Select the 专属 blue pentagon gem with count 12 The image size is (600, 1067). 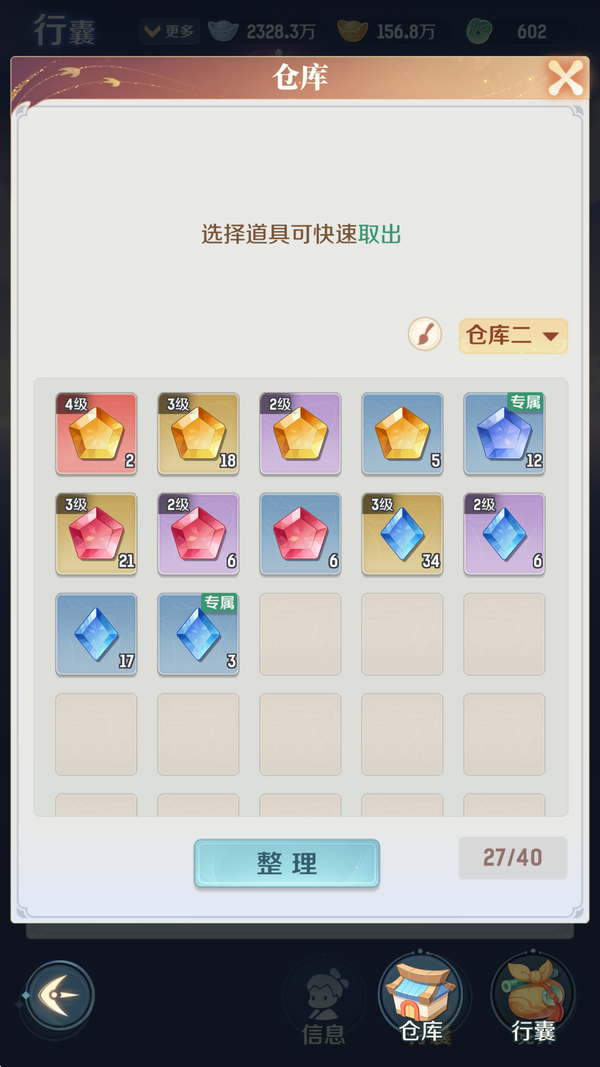pos(504,434)
